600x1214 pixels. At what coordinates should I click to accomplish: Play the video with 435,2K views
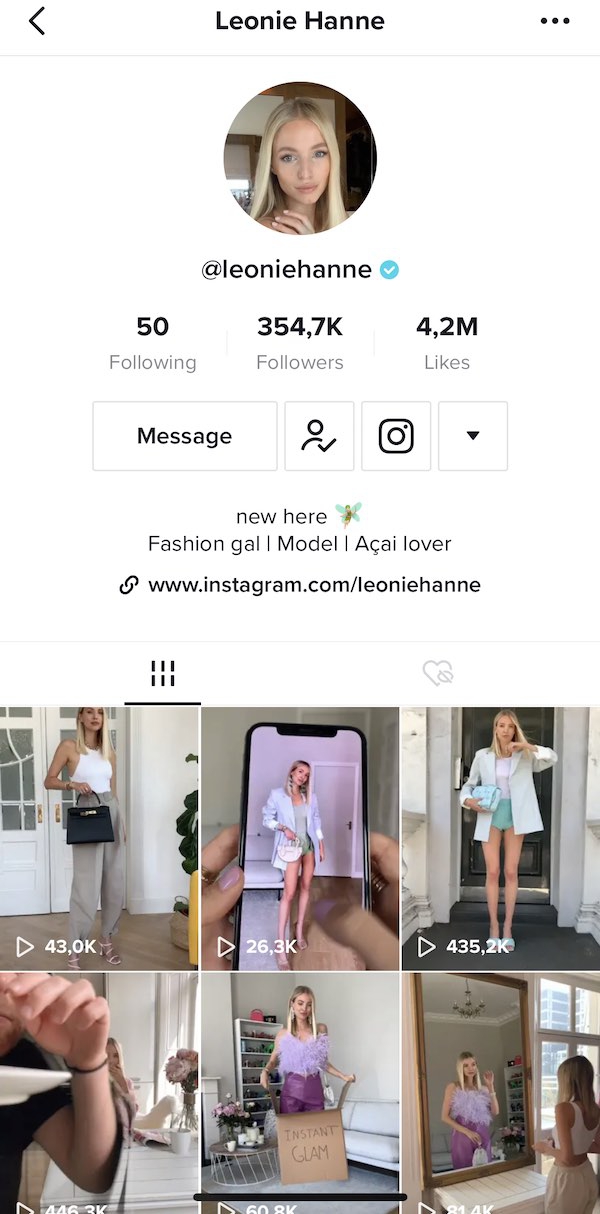pyautogui.click(x=501, y=838)
